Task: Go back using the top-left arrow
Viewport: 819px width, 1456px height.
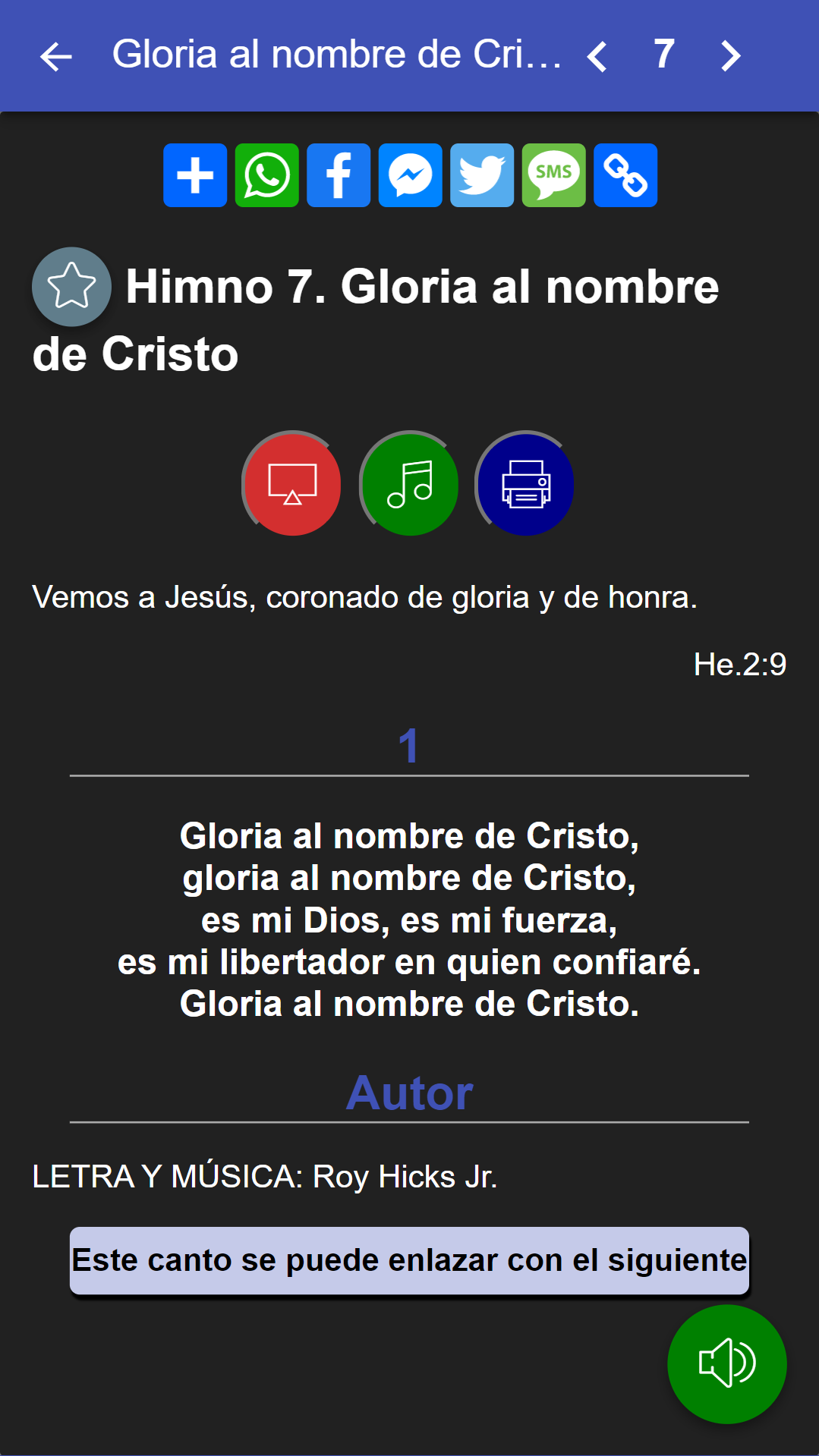Action: pos(56,56)
